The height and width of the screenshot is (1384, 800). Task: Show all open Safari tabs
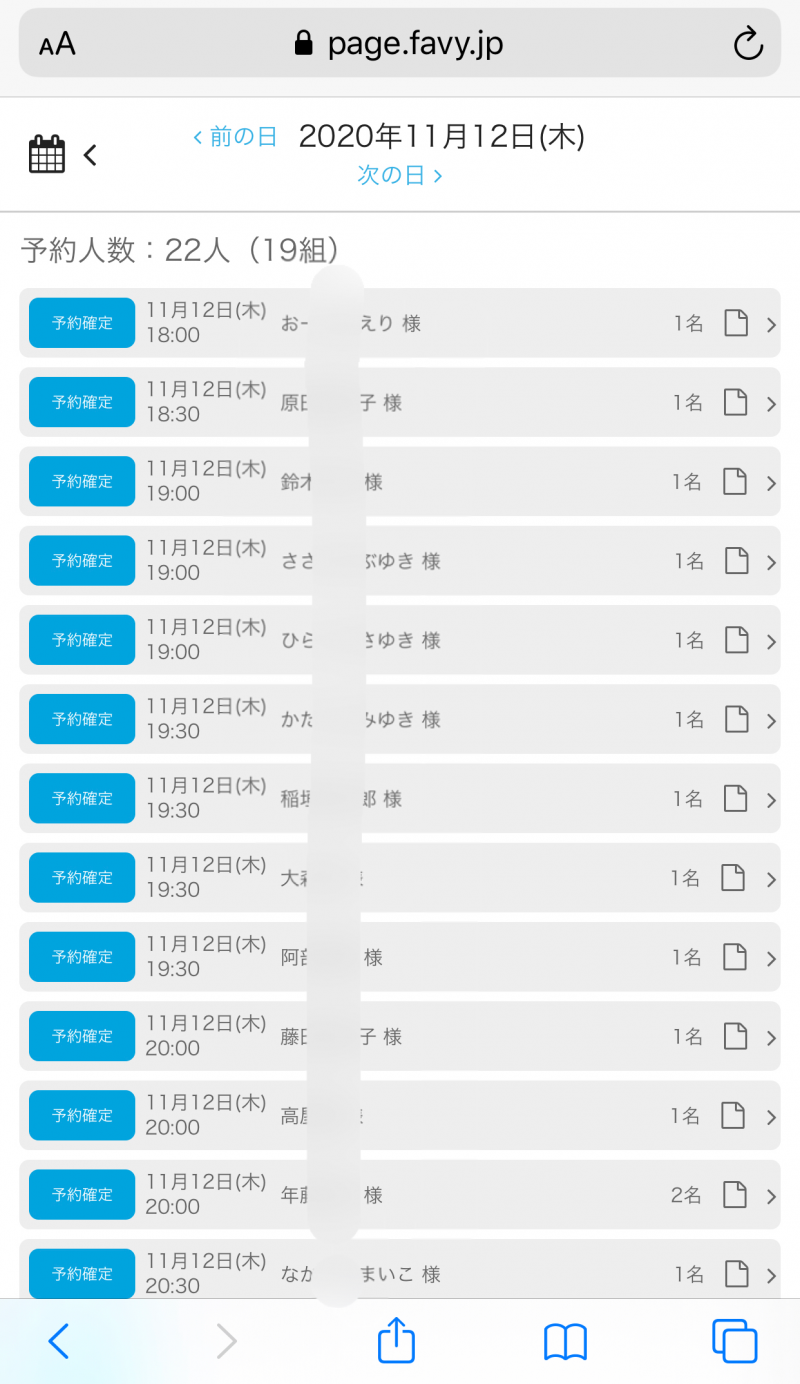pyautogui.click(x=734, y=1341)
